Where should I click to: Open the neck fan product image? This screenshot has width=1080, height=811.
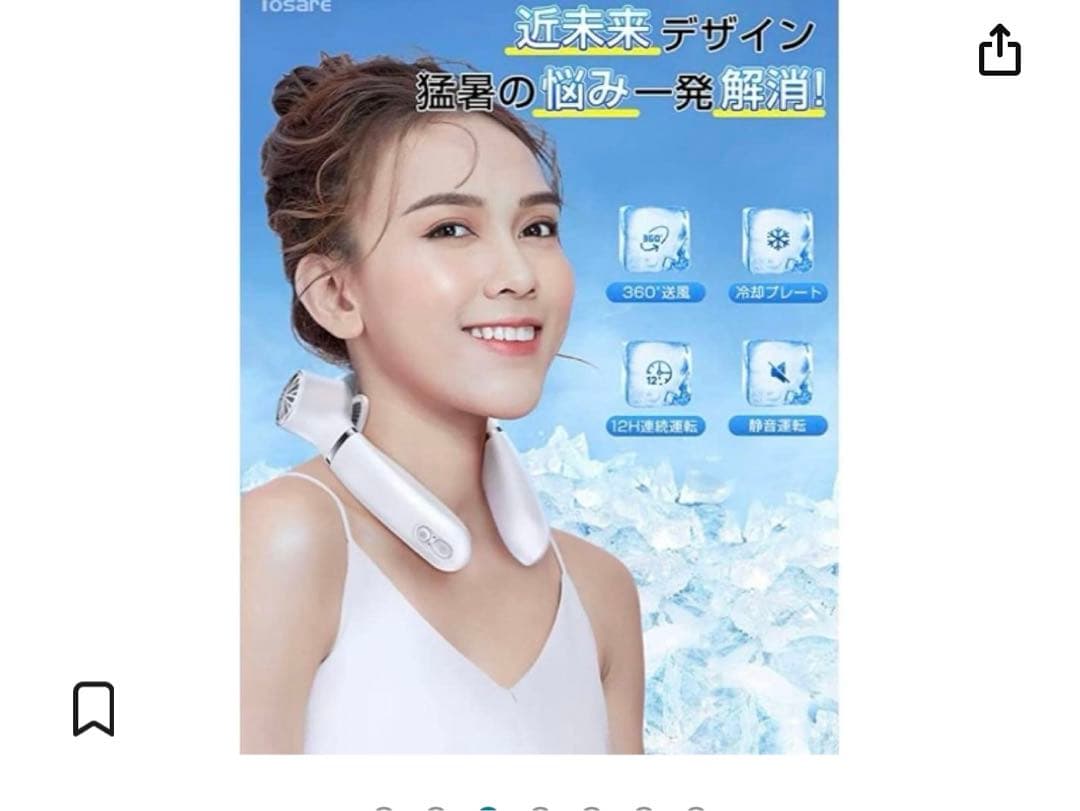tap(539, 376)
